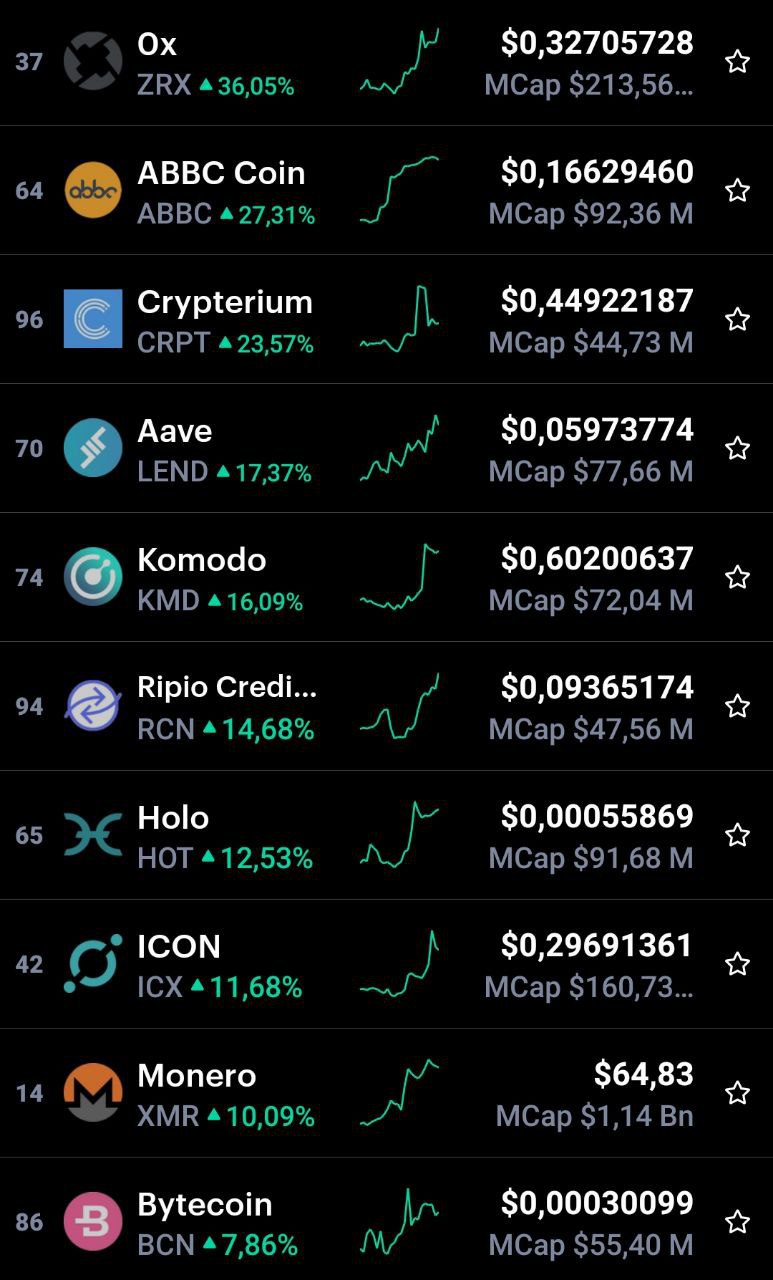Star the Ripio Credit coin

click(x=737, y=706)
